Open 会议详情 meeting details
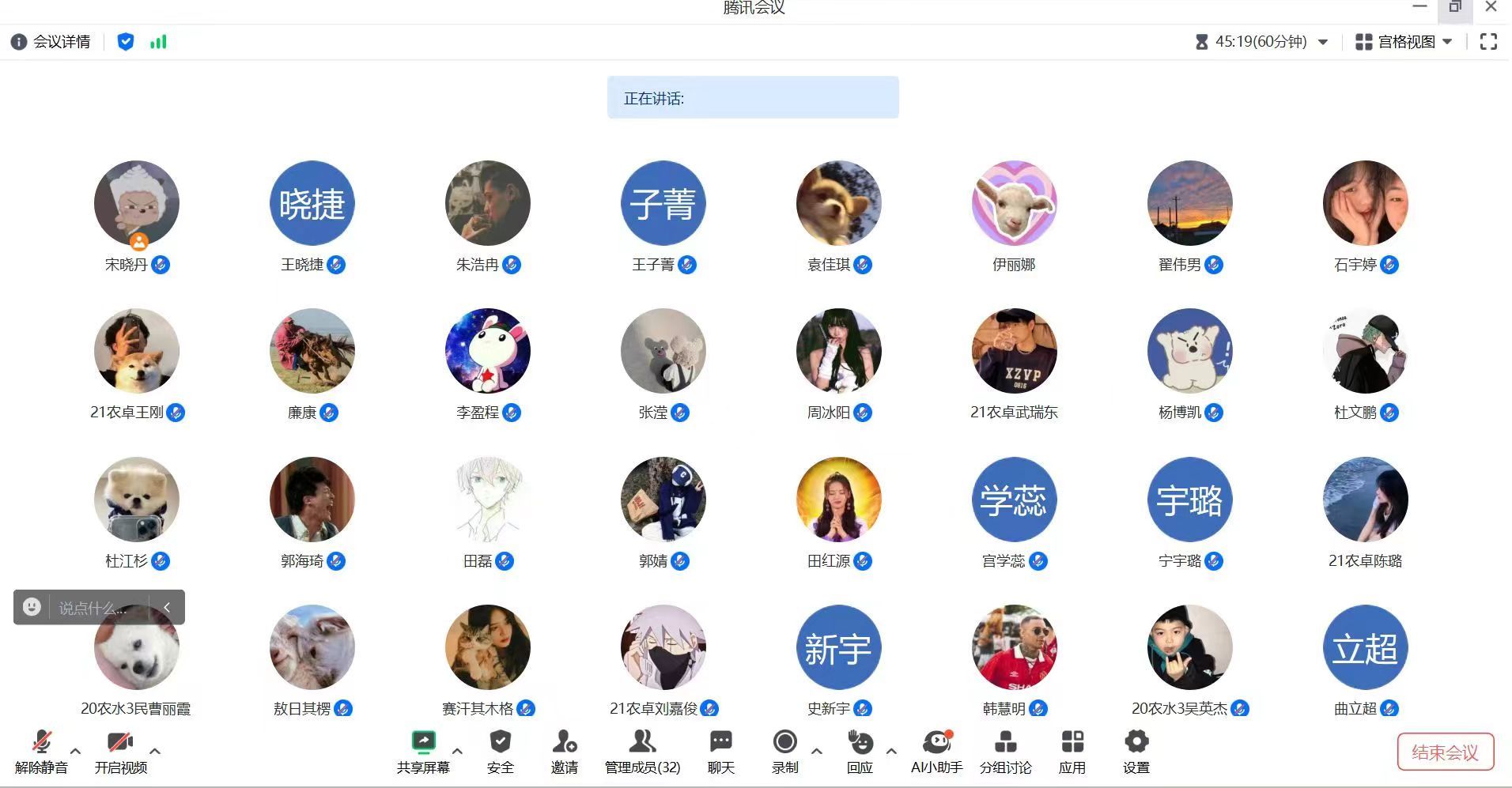The image size is (1512, 788). [x=51, y=42]
